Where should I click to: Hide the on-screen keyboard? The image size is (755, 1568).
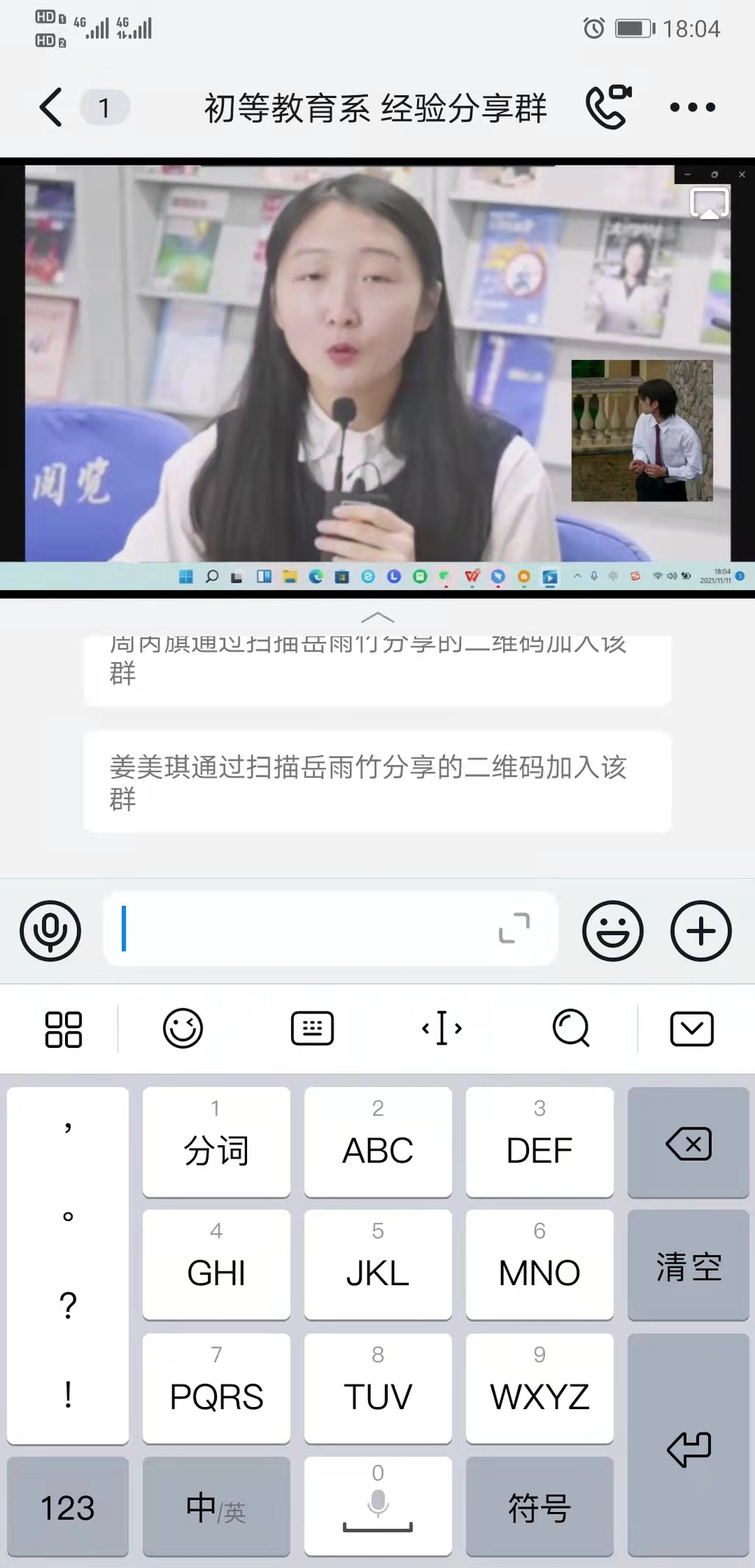692,1028
